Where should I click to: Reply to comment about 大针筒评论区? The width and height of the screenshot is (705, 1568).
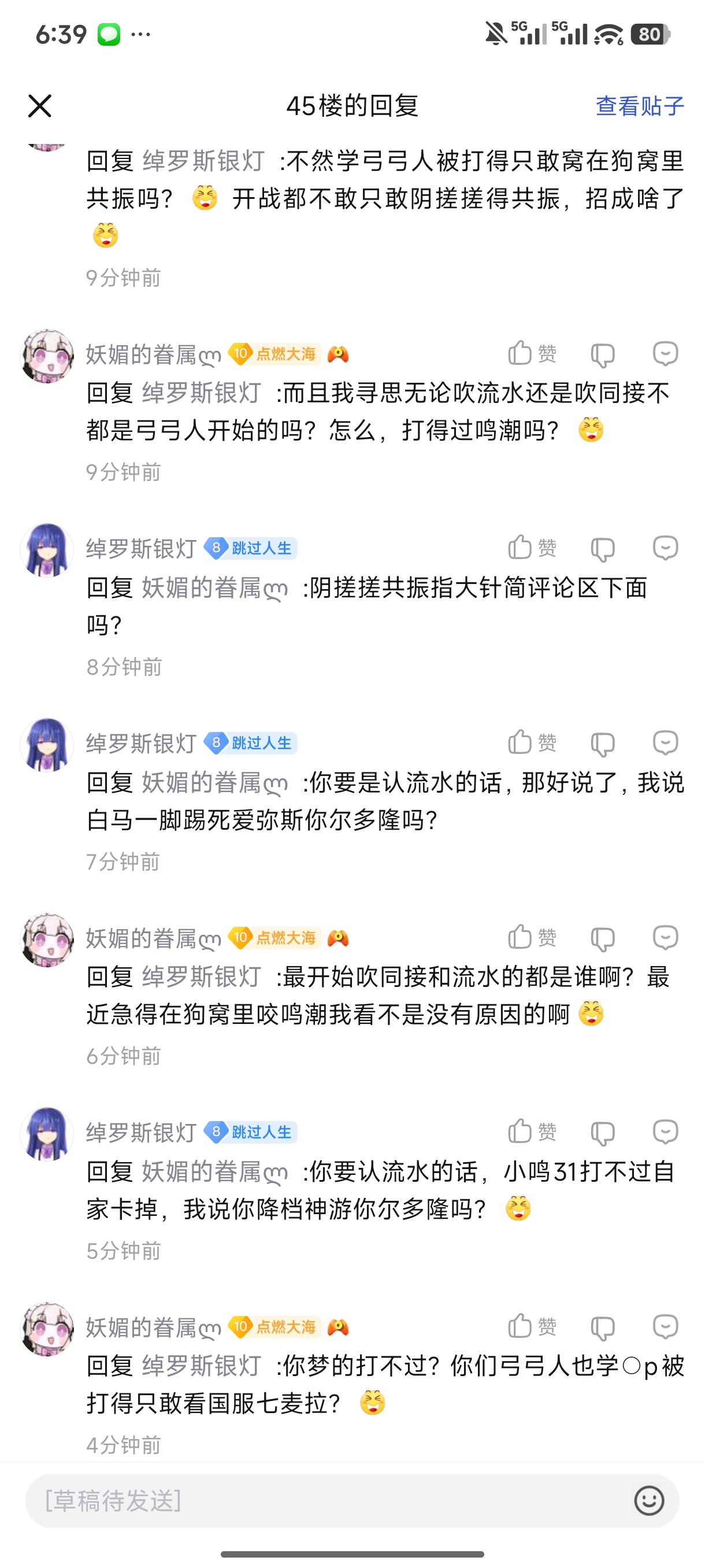666,548
